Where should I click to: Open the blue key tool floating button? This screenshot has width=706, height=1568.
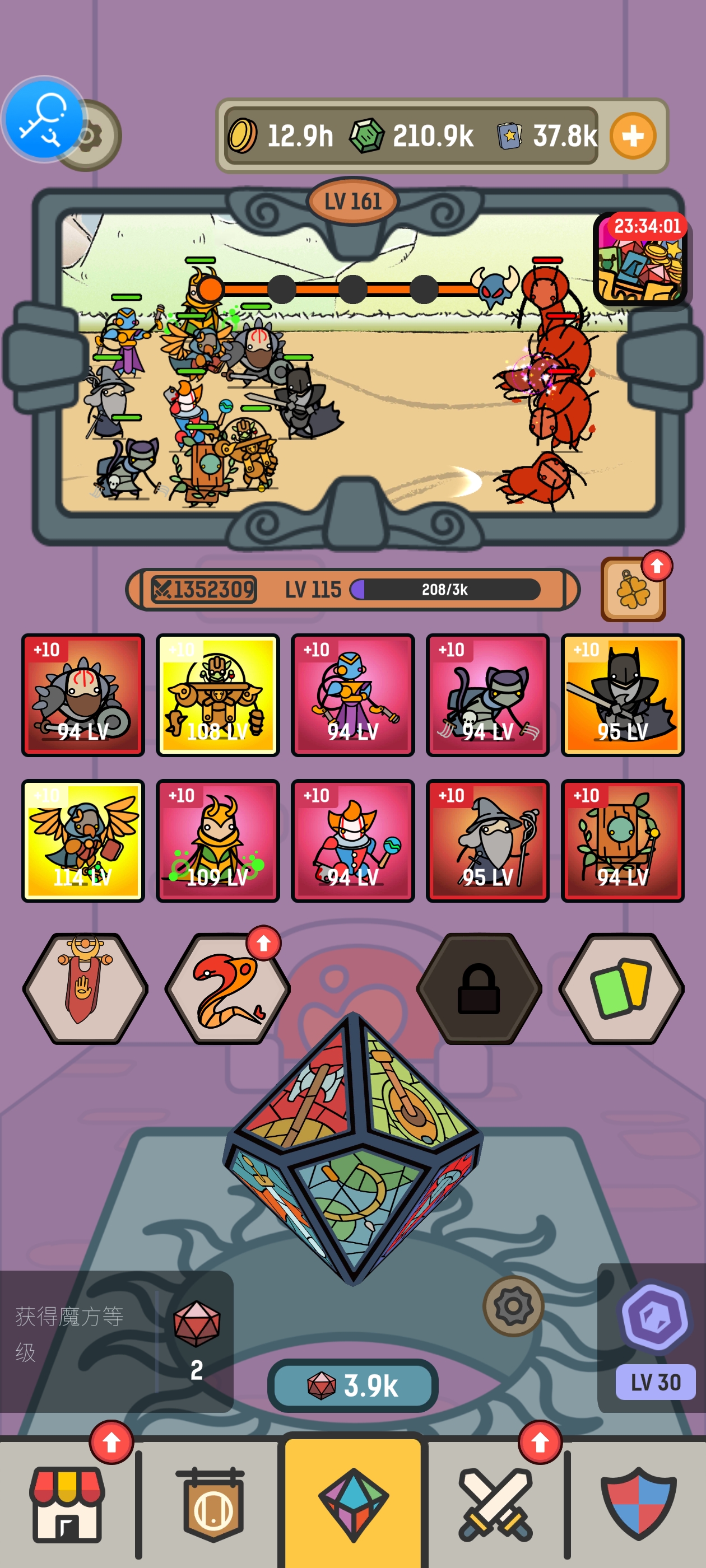click(x=44, y=119)
